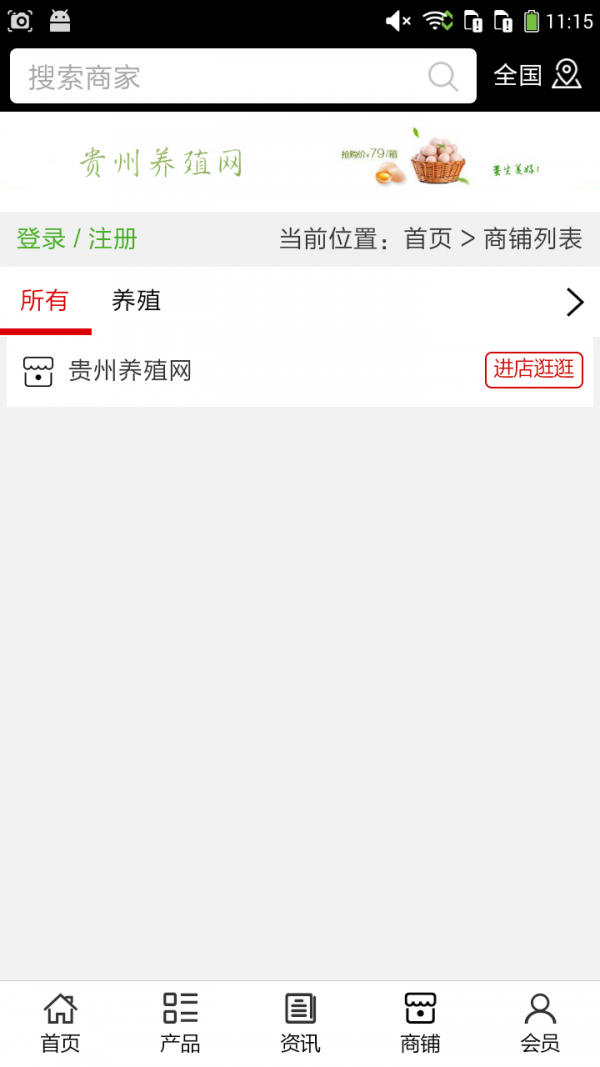Tap the 进店逛逛 button

point(534,370)
